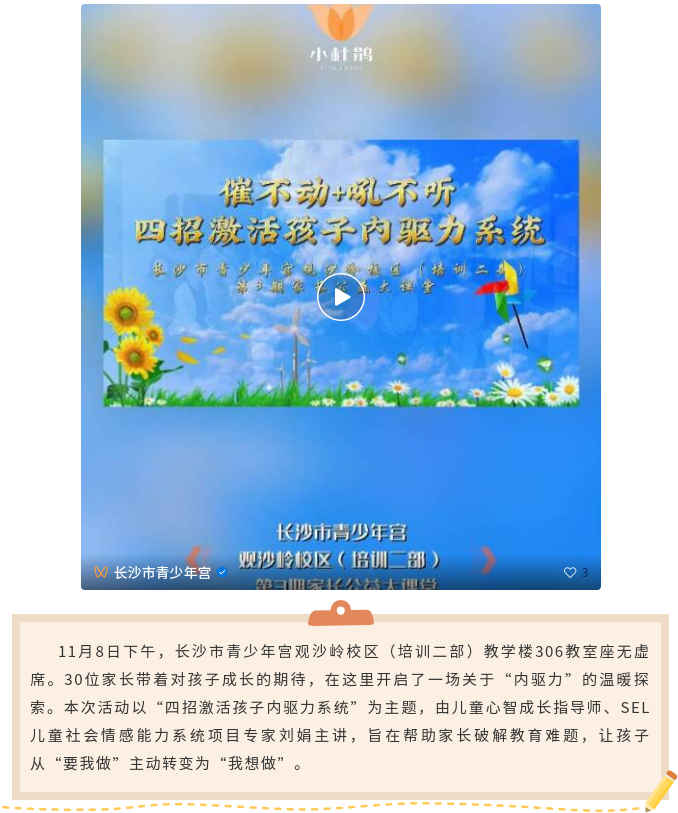Open the 长沙市青少年宫 channel account
Viewport: 678px width, 813px height.
tap(162, 573)
